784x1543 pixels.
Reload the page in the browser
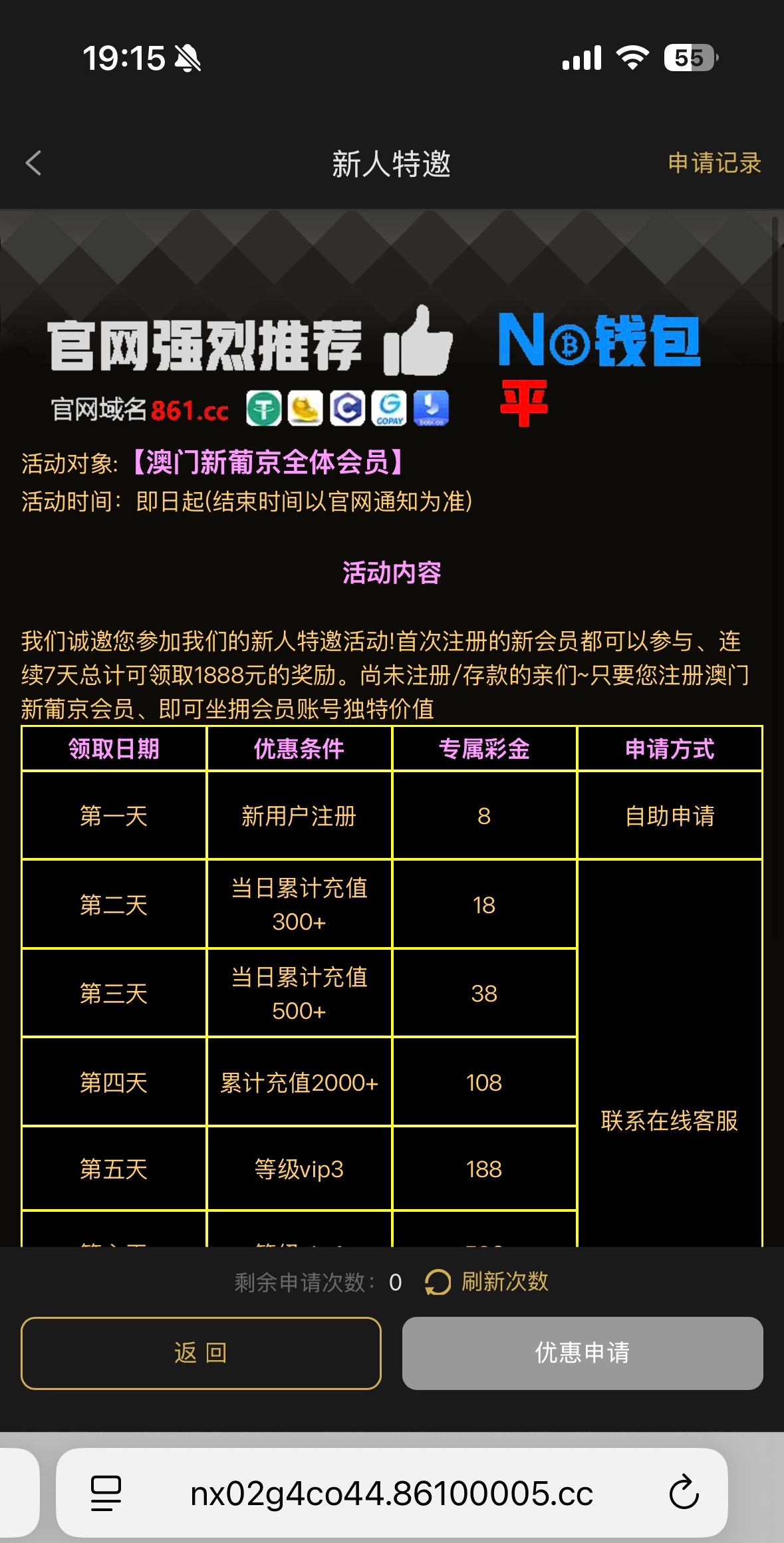(684, 1493)
